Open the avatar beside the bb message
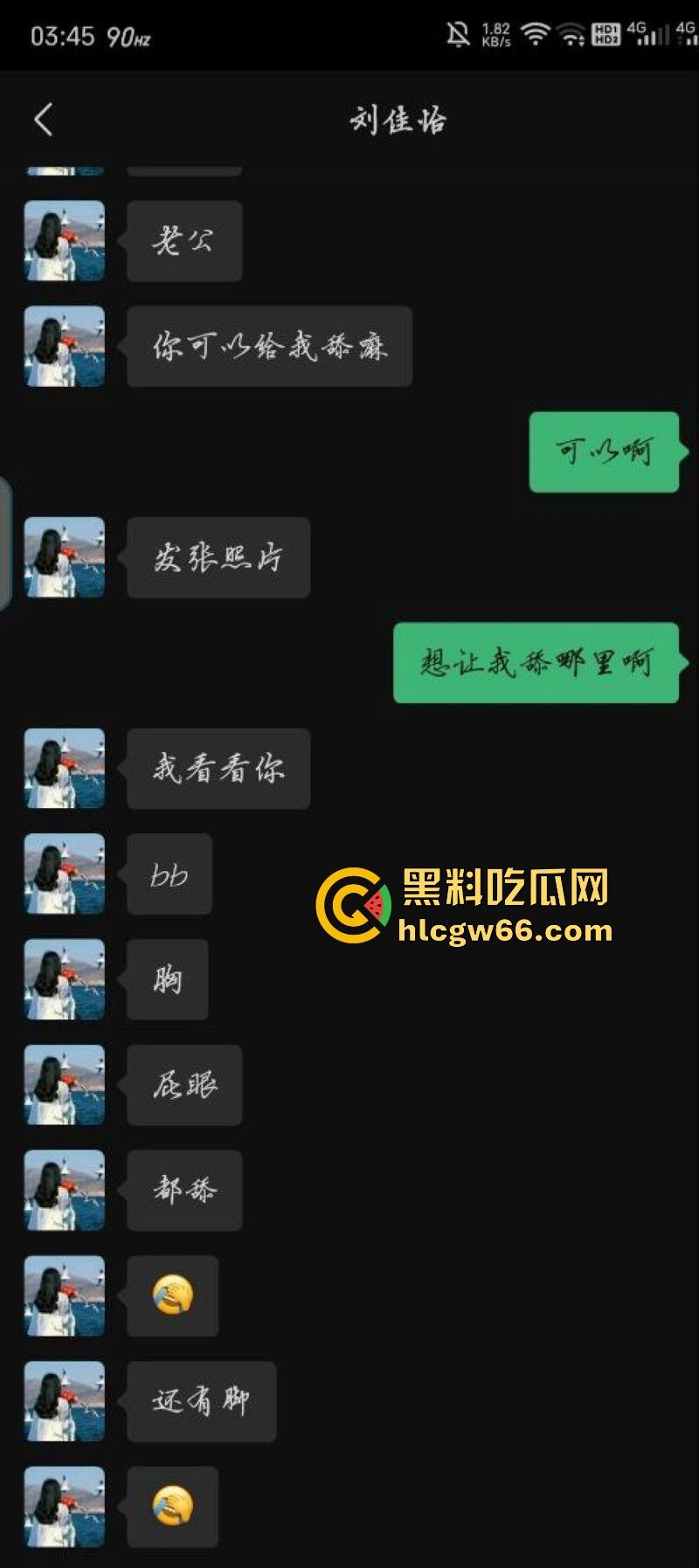The height and width of the screenshot is (1568, 699). [65, 874]
